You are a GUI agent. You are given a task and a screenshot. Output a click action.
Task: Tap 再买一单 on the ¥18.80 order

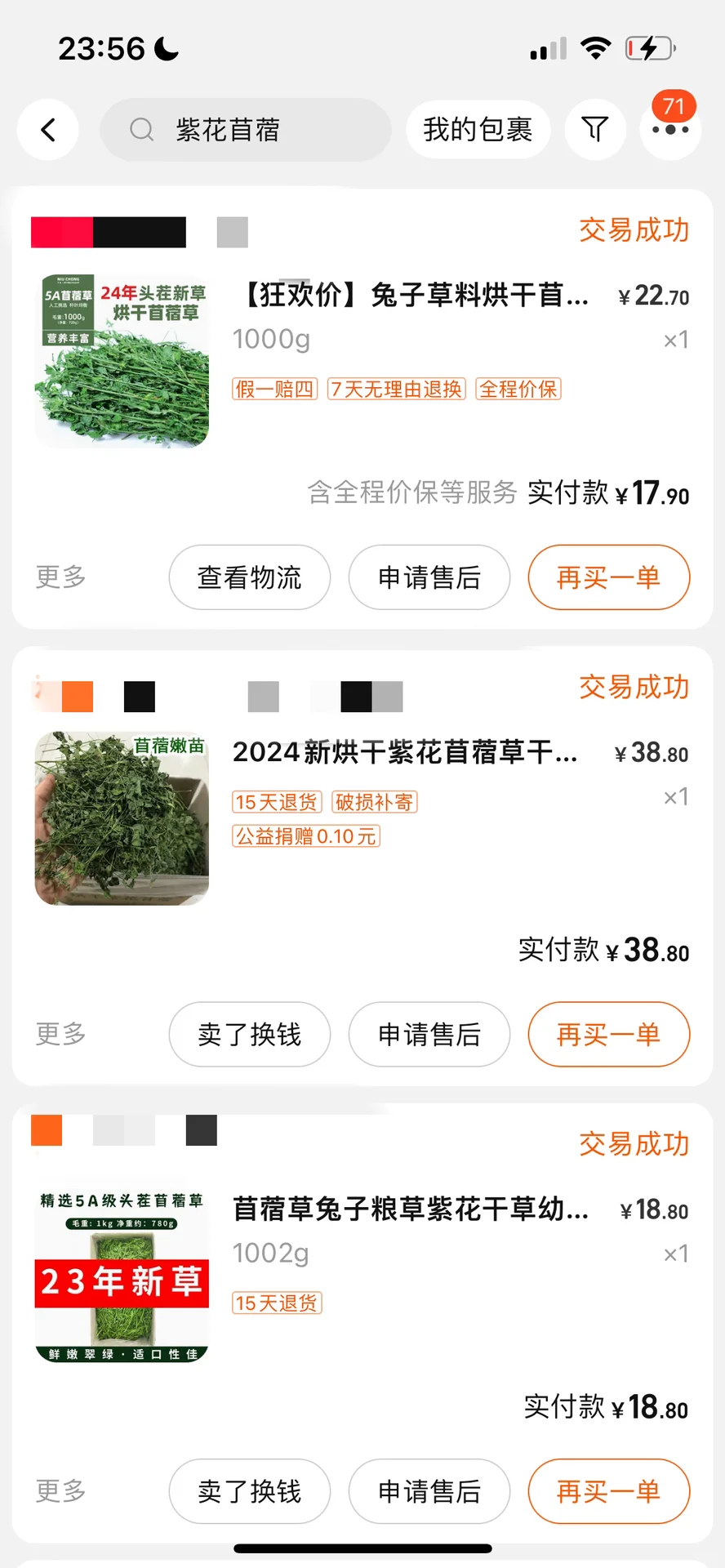[x=608, y=1492]
